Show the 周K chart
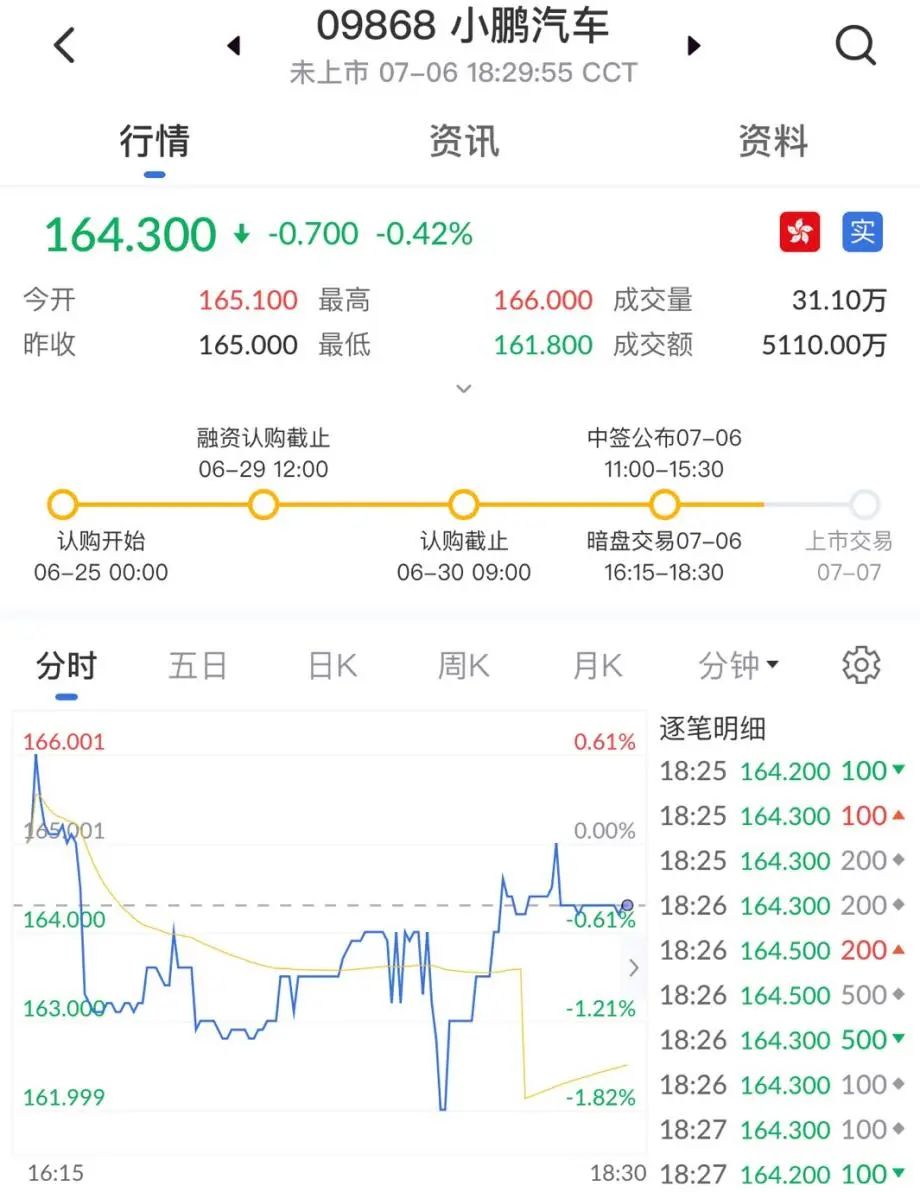The width and height of the screenshot is (920, 1192). tap(464, 666)
